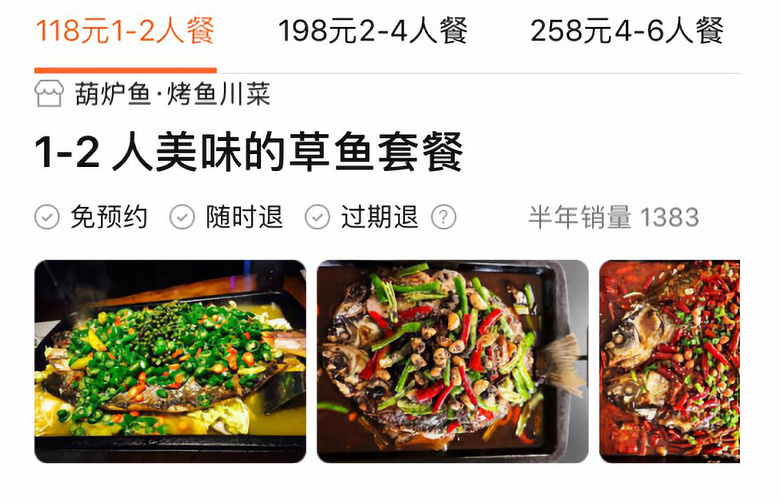The height and width of the screenshot is (502, 780).
Task: Open the green pepper grilled fish photo
Action: point(170,361)
